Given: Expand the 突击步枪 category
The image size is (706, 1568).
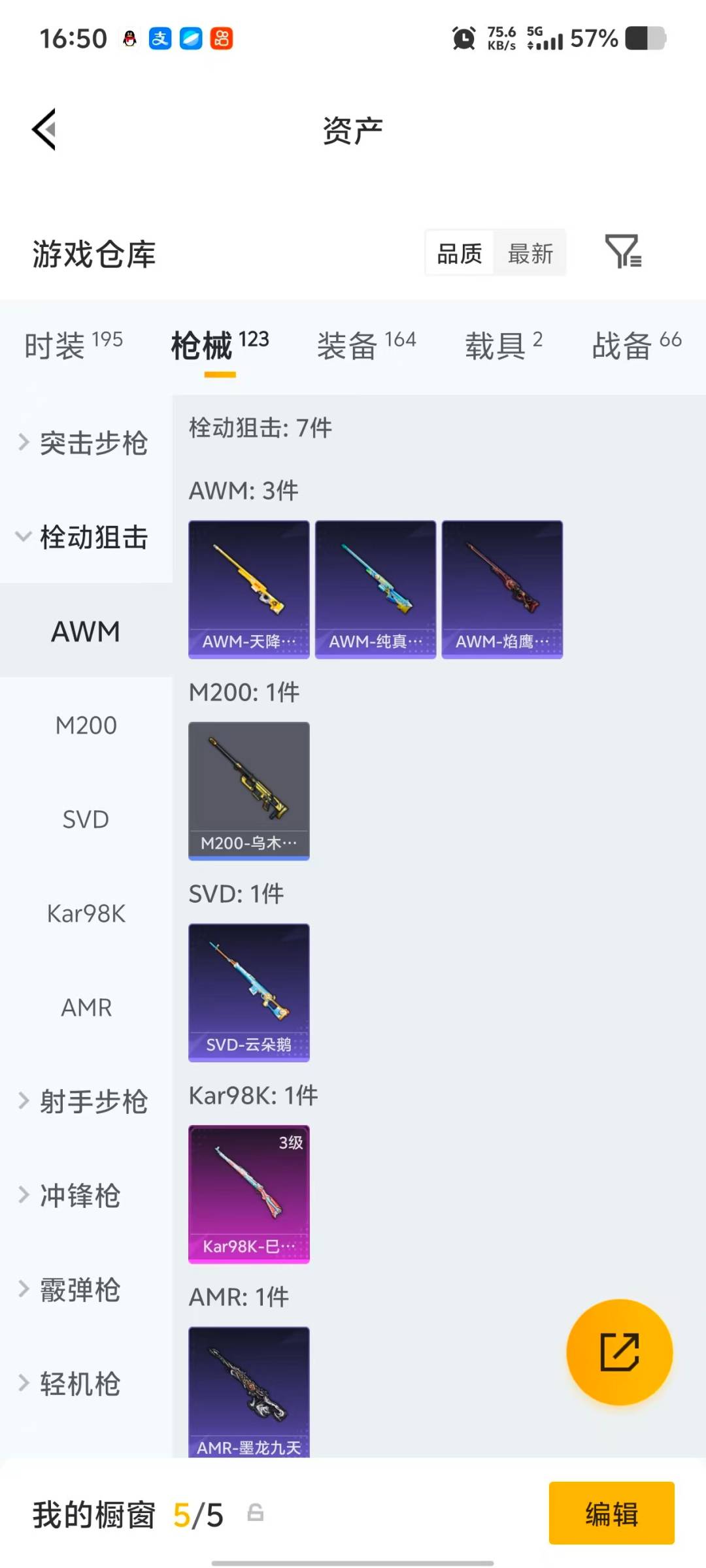Looking at the screenshot, I should coord(92,443).
